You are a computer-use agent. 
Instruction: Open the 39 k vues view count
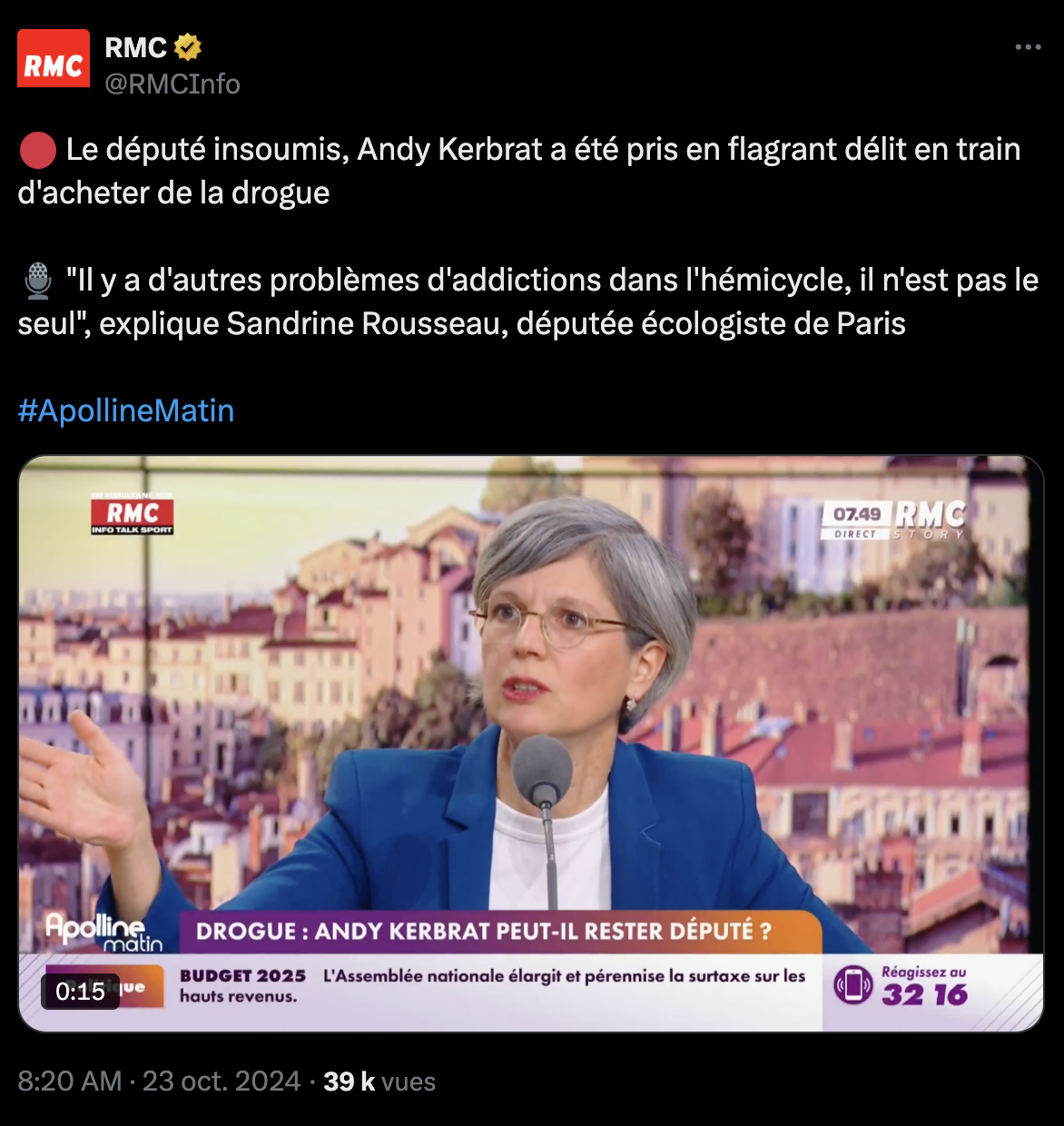(379, 1081)
